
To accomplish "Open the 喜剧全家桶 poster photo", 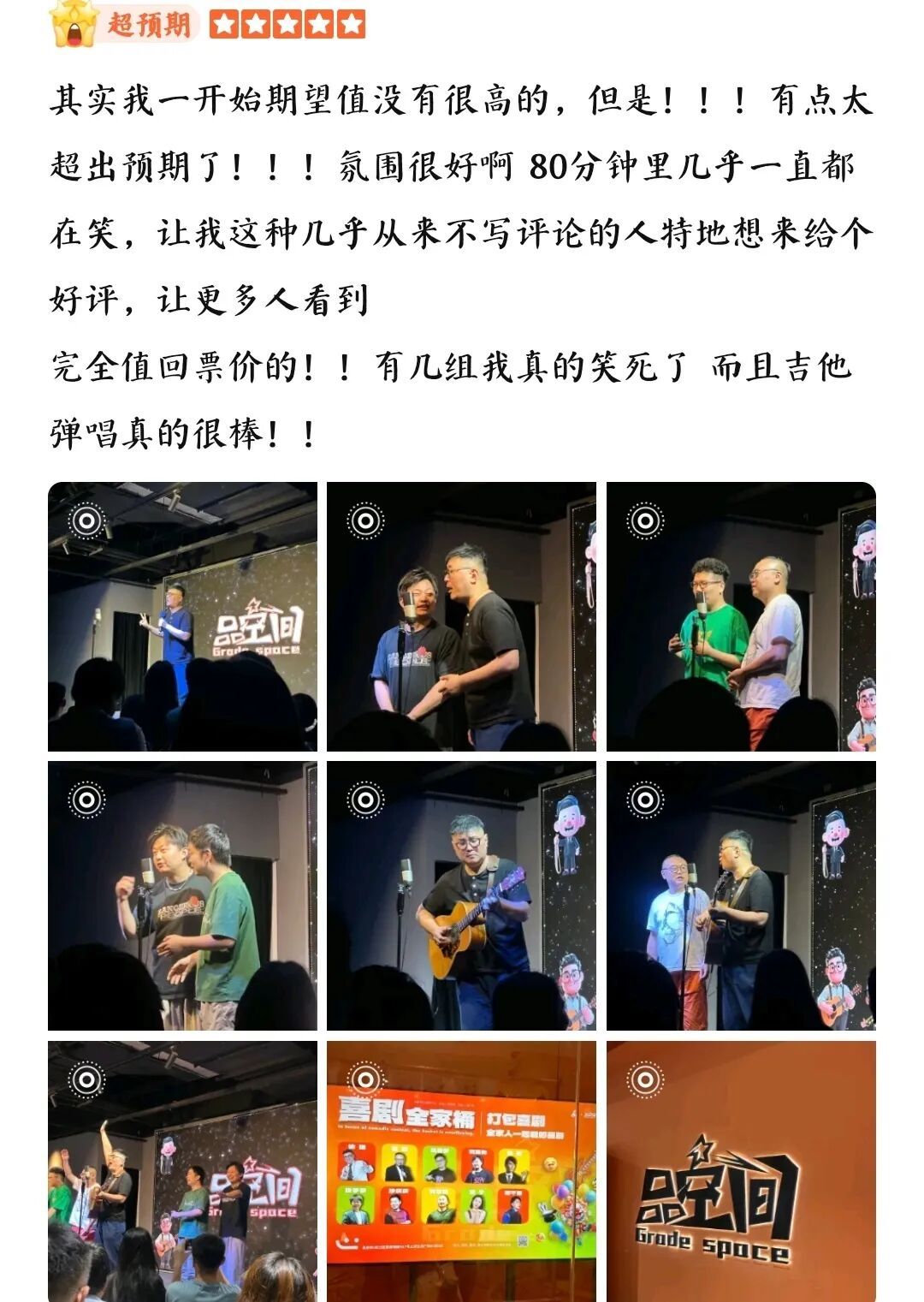I will point(461,1171).
